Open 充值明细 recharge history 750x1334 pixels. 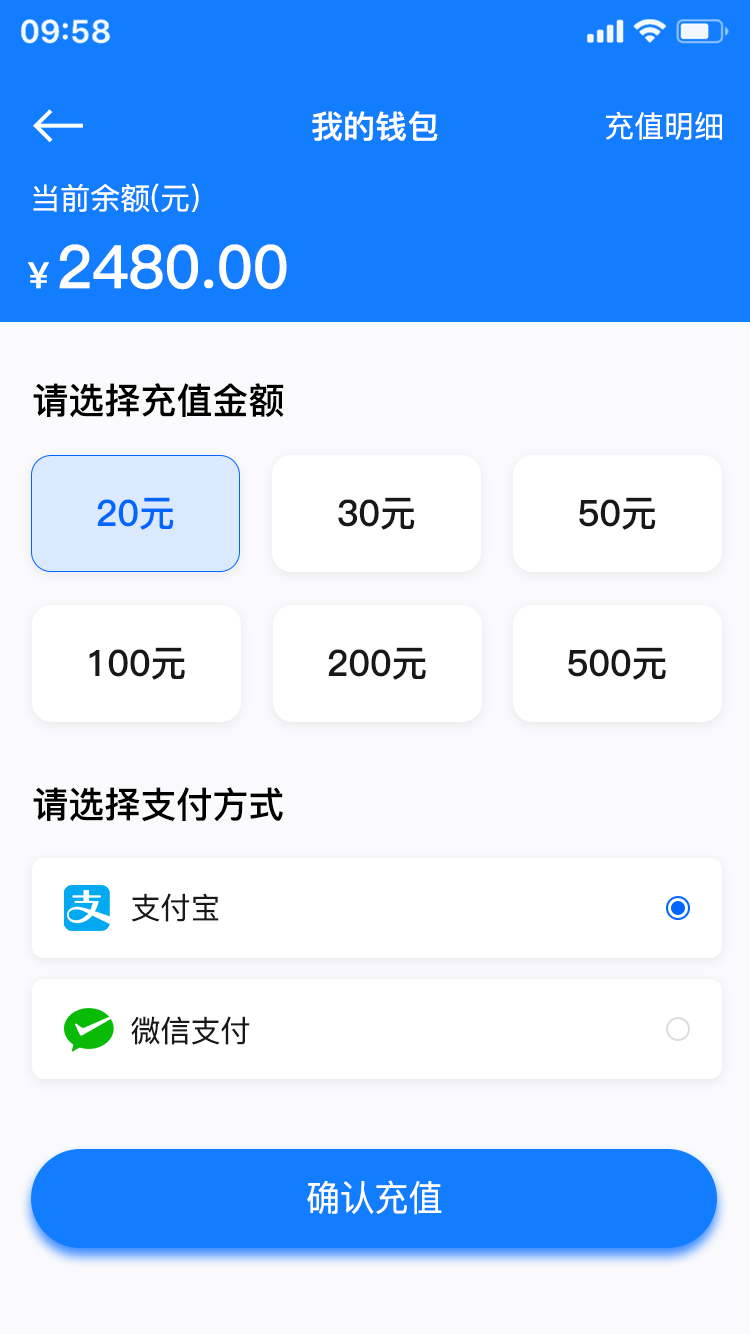(665, 125)
